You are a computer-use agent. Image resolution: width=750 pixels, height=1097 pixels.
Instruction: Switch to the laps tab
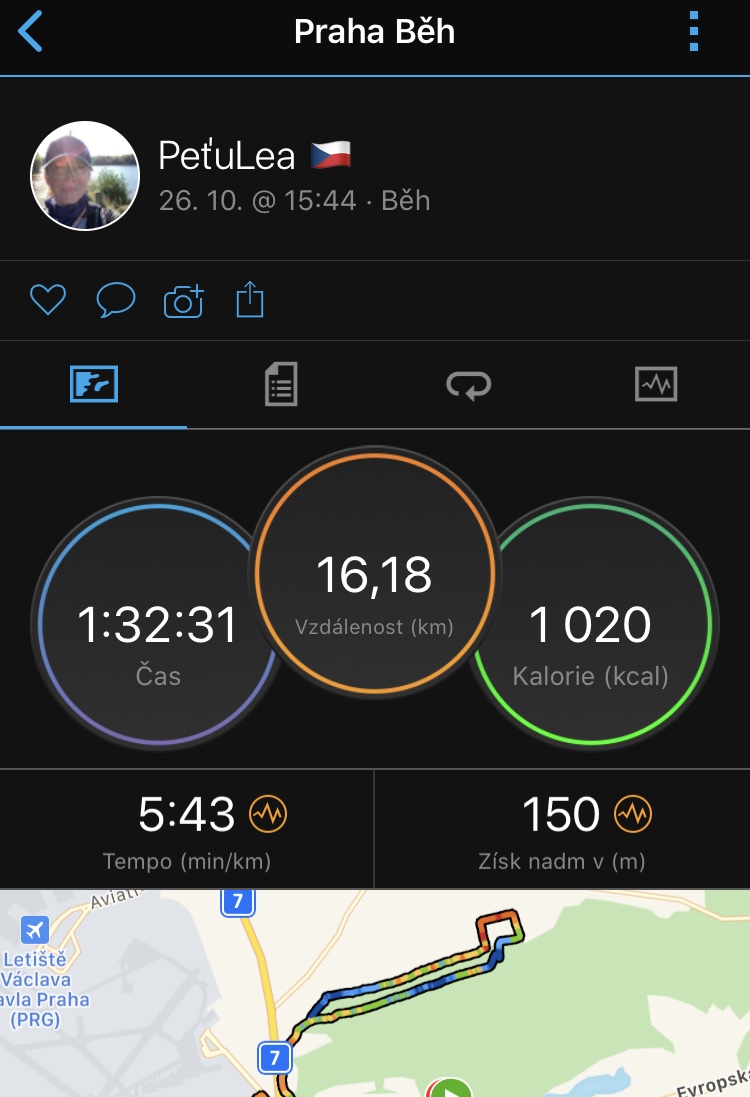[x=468, y=384]
